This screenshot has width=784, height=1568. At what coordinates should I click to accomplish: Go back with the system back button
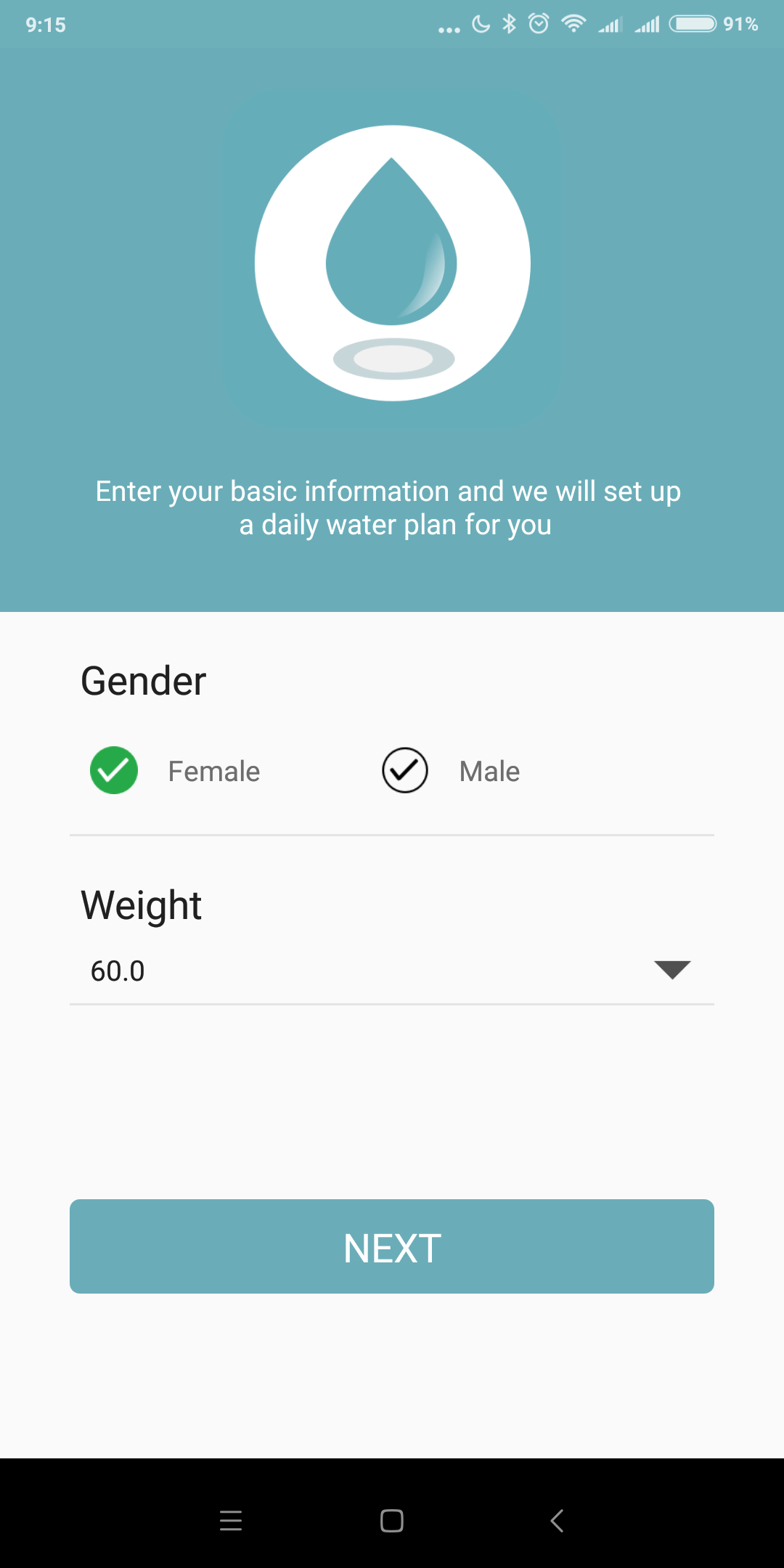click(557, 1520)
